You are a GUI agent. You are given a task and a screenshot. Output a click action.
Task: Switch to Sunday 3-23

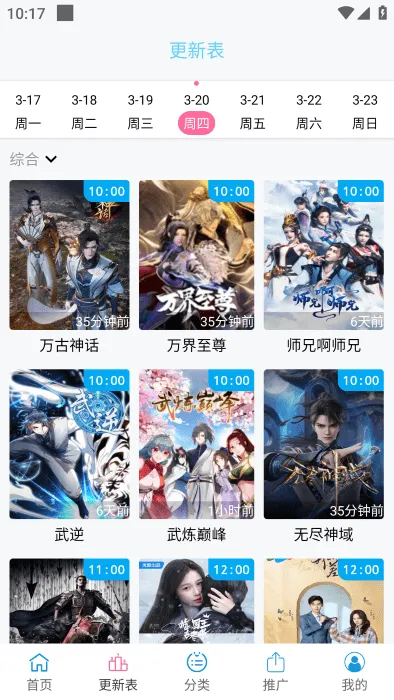pyautogui.click(x=365, y=112)
